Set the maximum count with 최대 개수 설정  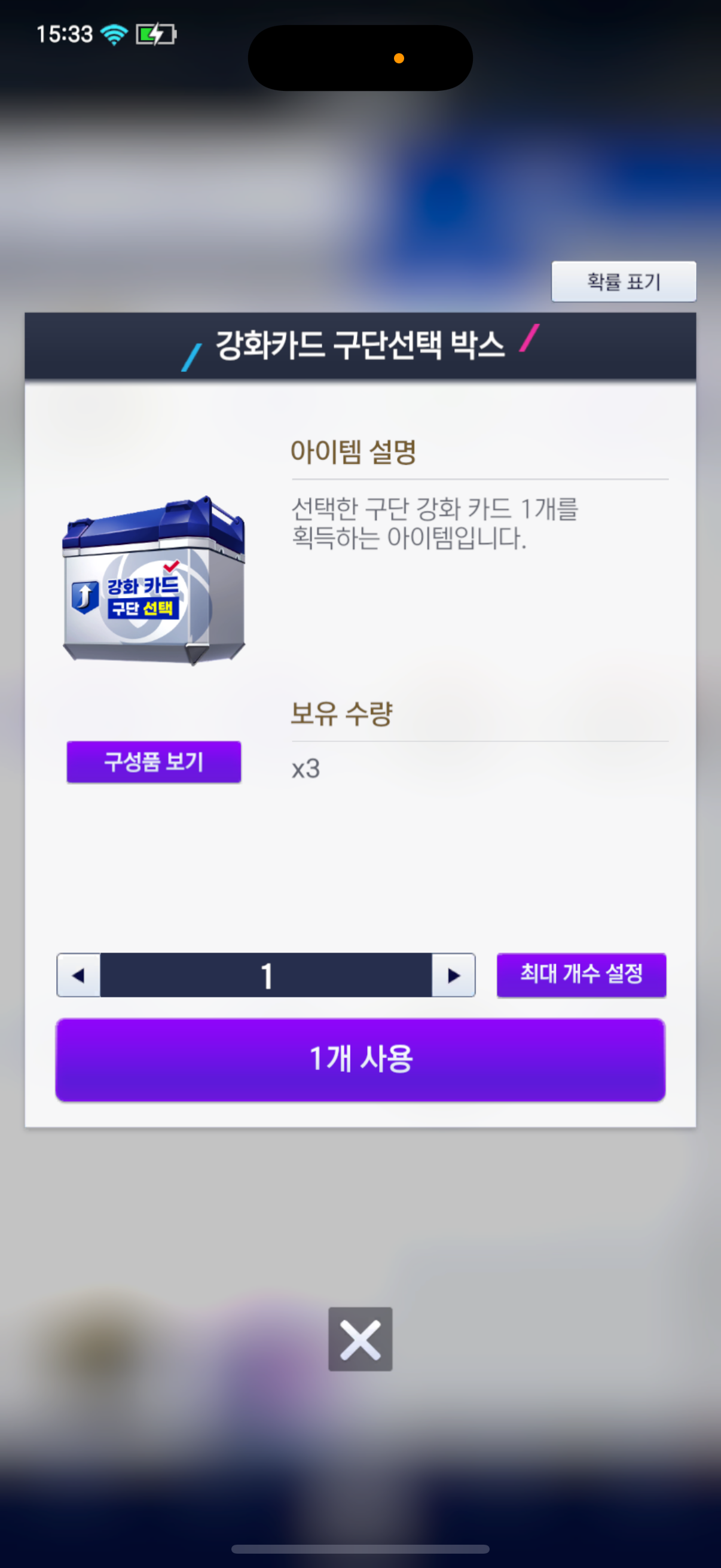(581, 974)
